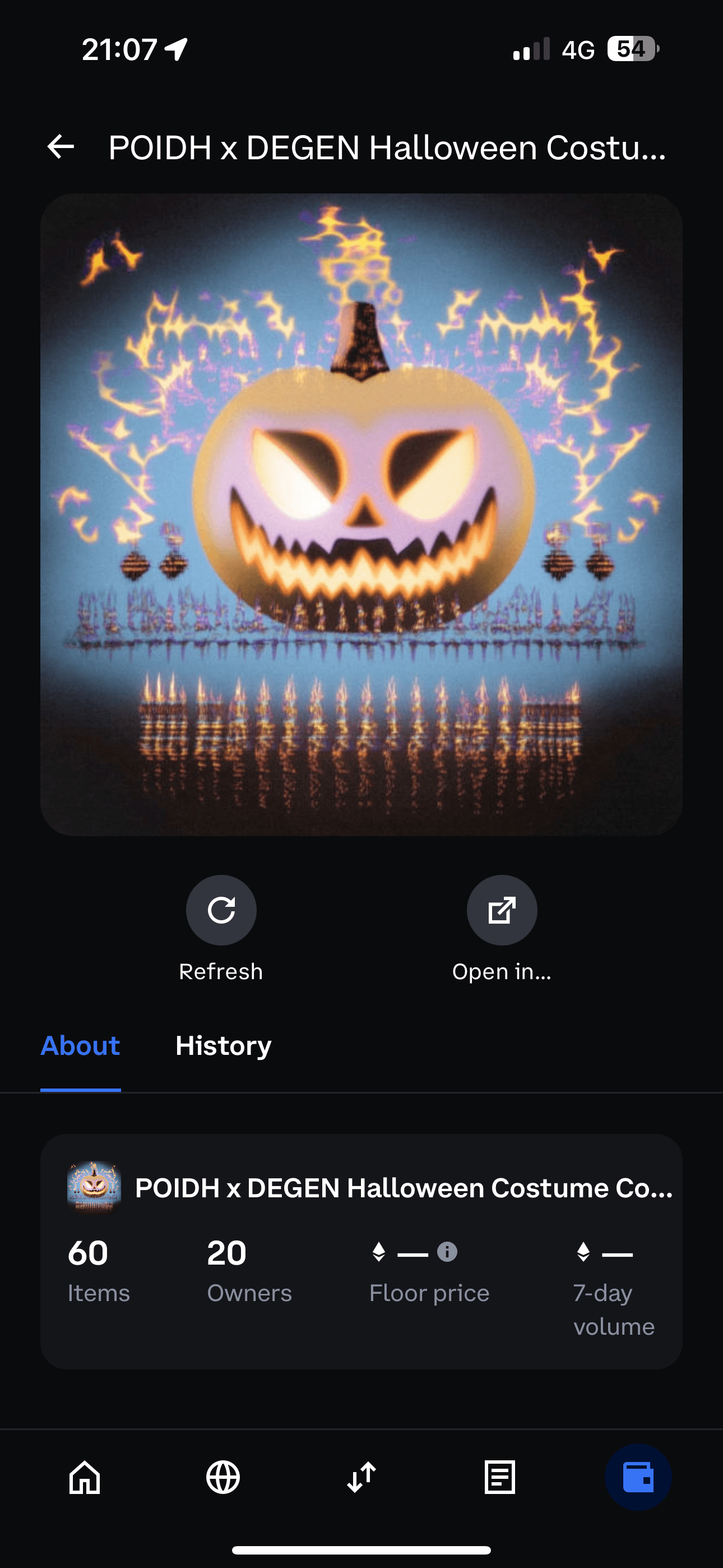
Task: Select the About tab
Action: pyautogui.click(x=80, y=1046)
